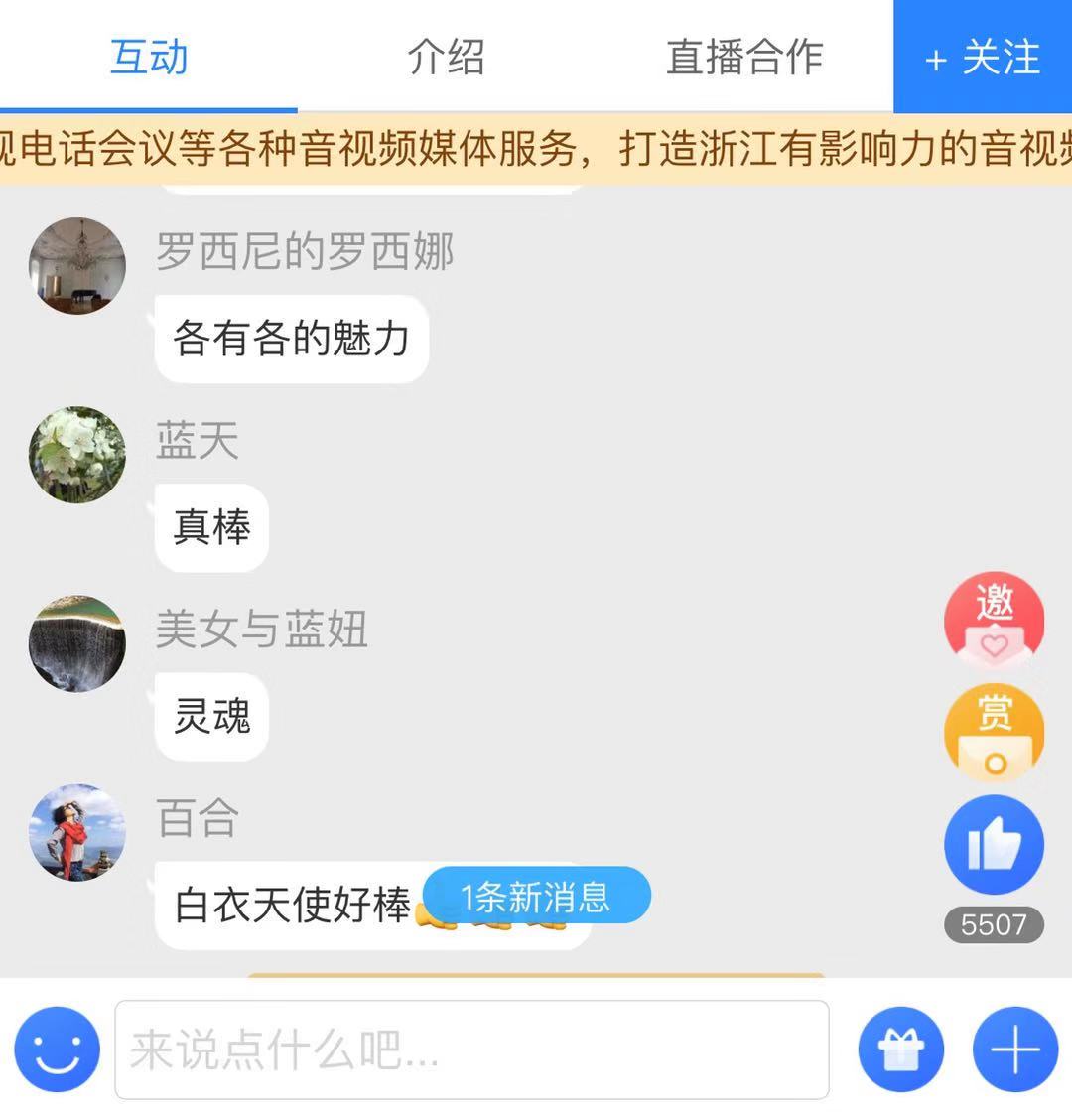Screen dimensions: 1072x1120
Task: View 蓝天's profile avatar
Action: [77, 454]
